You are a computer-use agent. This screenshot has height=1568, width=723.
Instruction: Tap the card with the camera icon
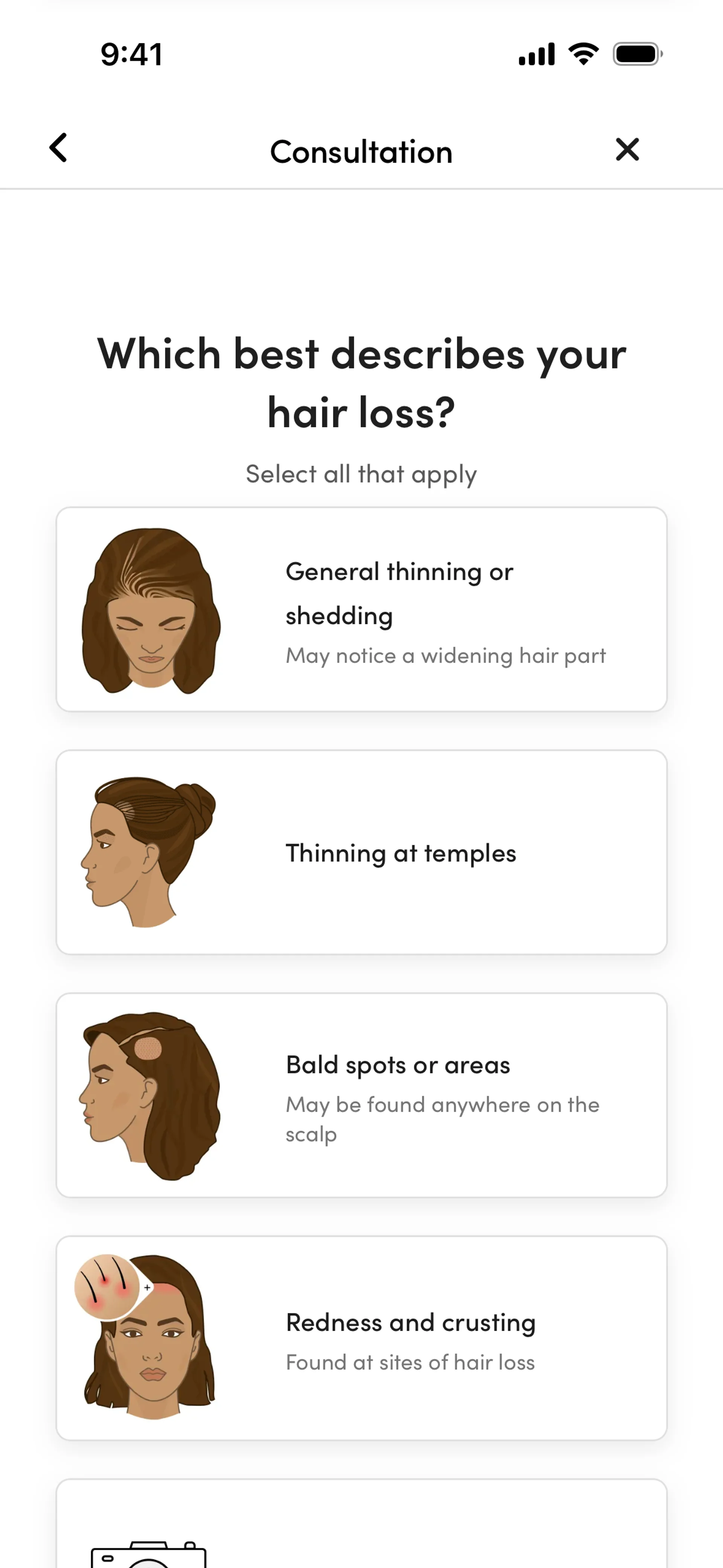361,1528
